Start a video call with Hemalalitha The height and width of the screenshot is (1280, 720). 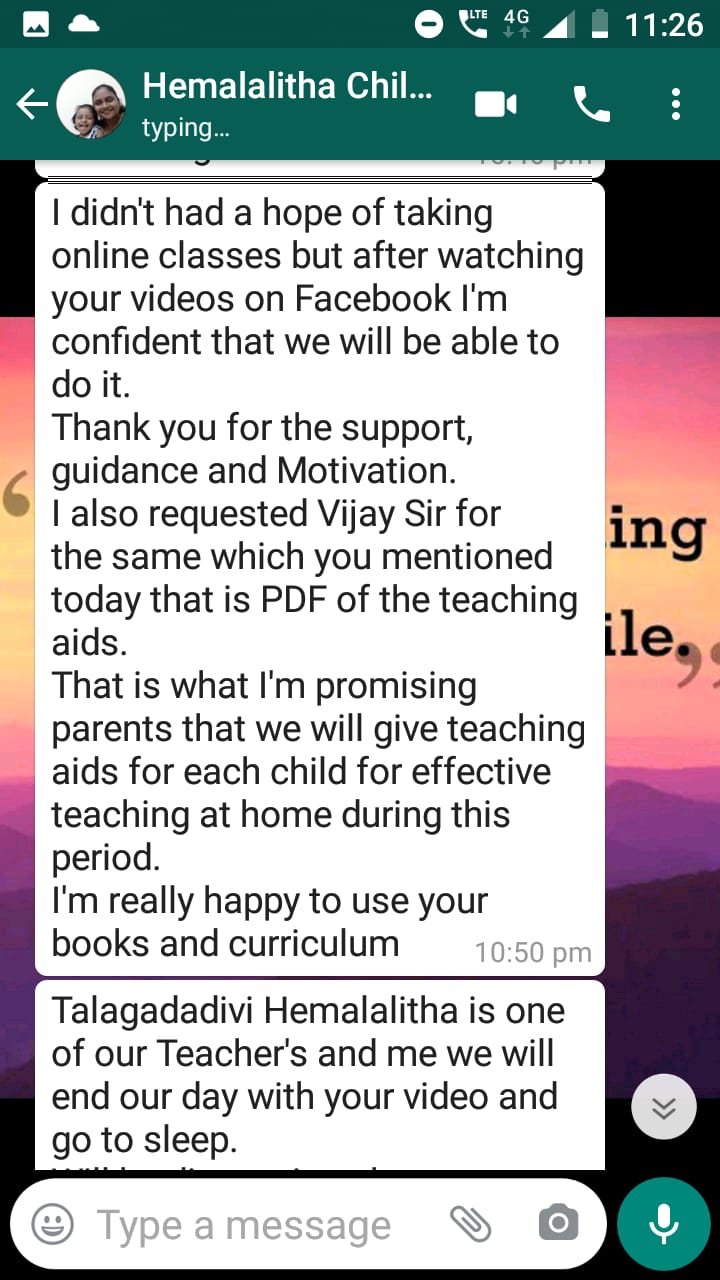[496, 104]
